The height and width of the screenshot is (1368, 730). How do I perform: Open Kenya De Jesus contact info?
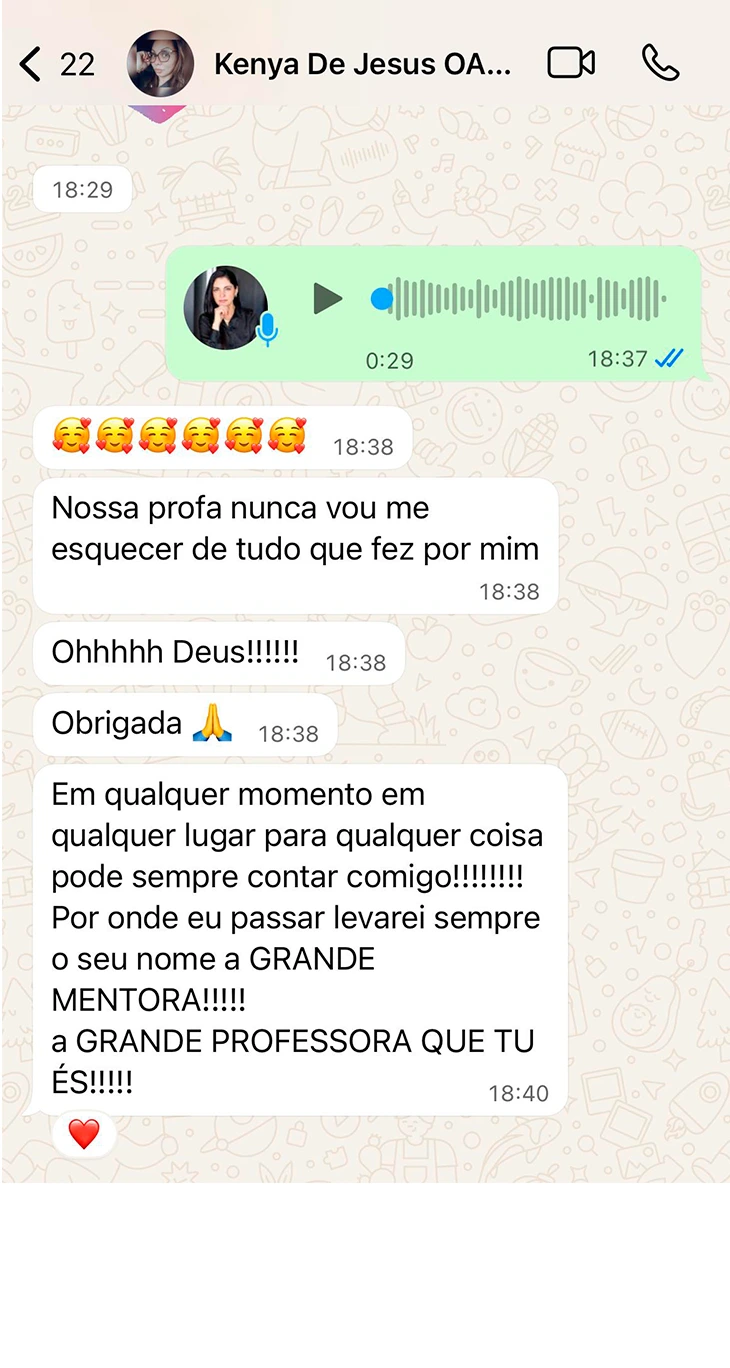362,65
